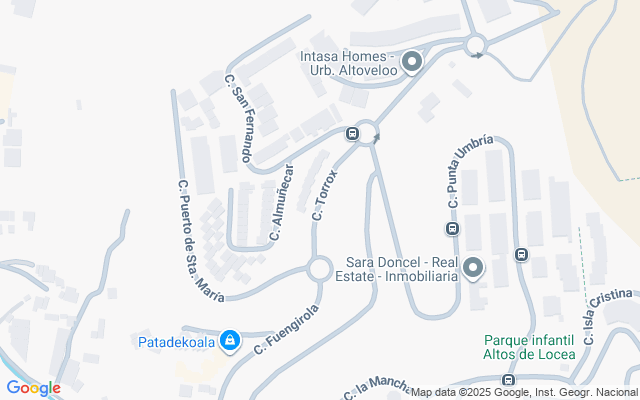Select the Sara Doncel Real Estate marker
This screenshot has height=400, width=640.
coord(473,268)
